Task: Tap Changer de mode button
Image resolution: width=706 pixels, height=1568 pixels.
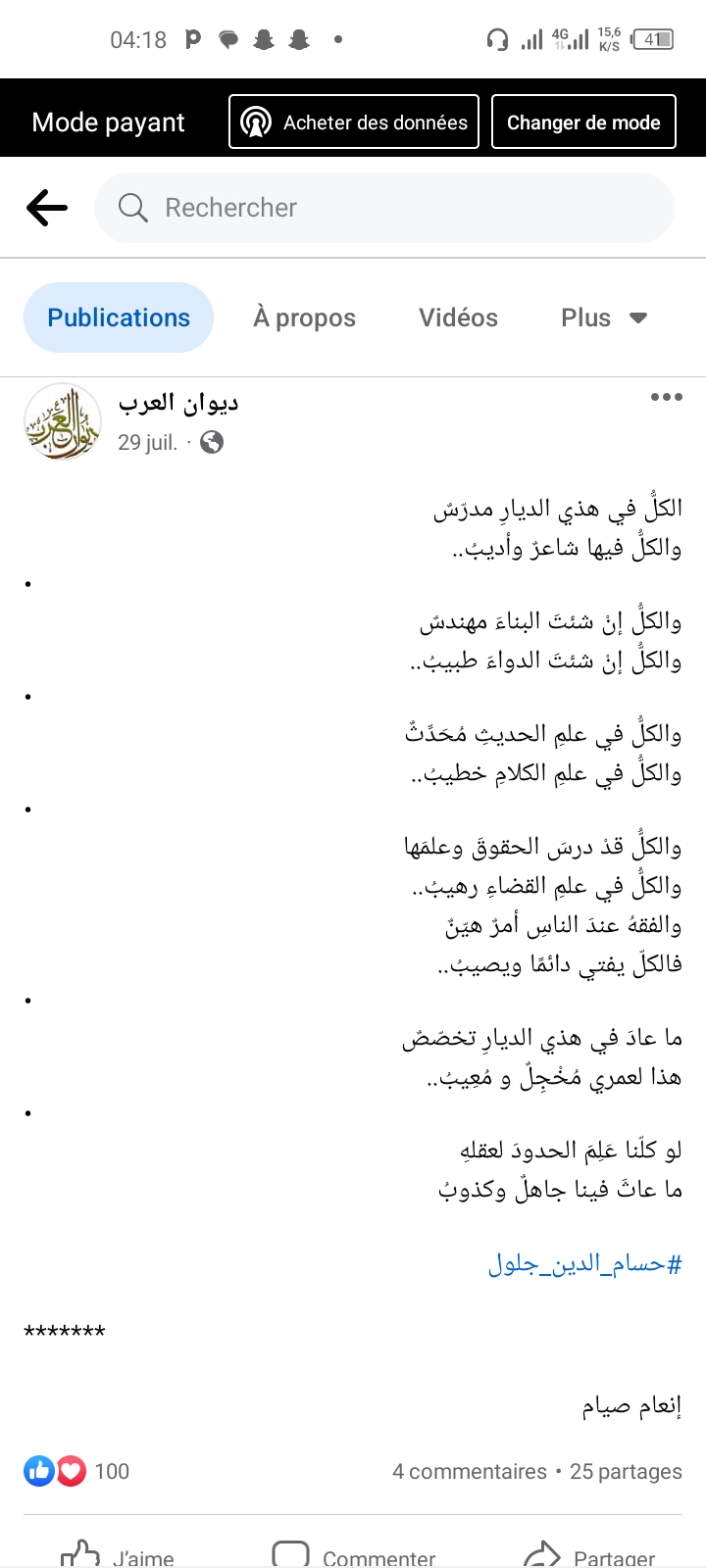Action: pos(583,122)
